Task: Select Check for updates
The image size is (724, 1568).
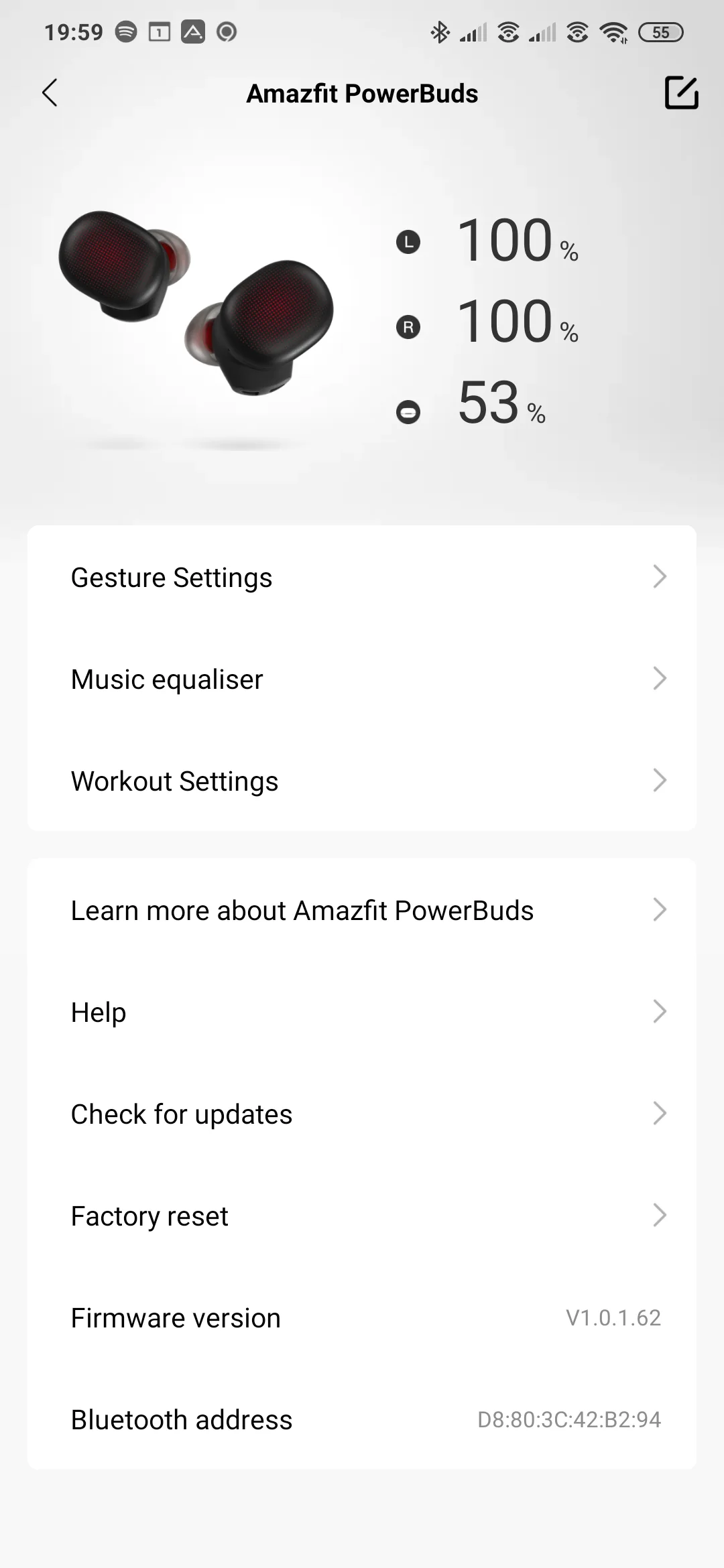Action: click(x=362, y=1114)
